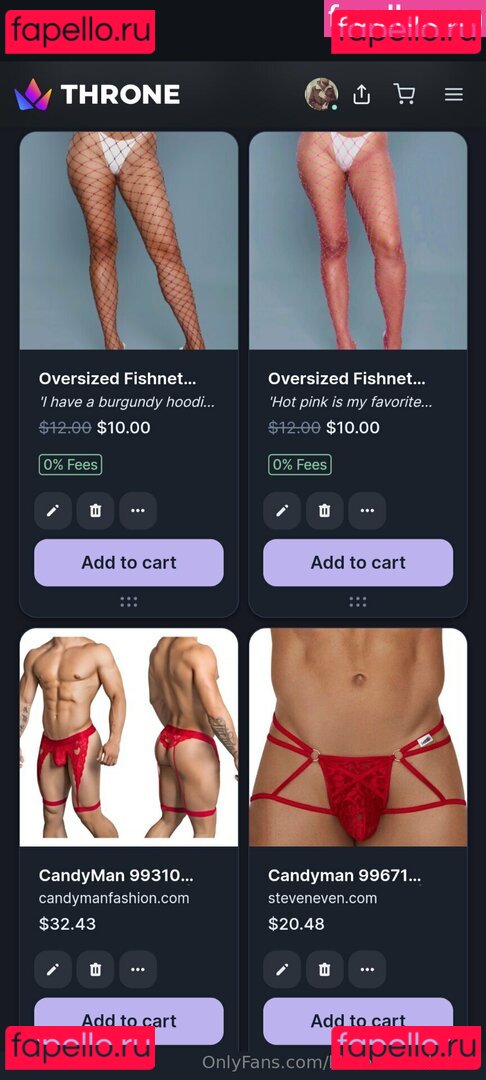This screenshot has height=1080, width=486.
Task: Edit the burgundy Oversized Fishnet item
Action: pos(53,510)
